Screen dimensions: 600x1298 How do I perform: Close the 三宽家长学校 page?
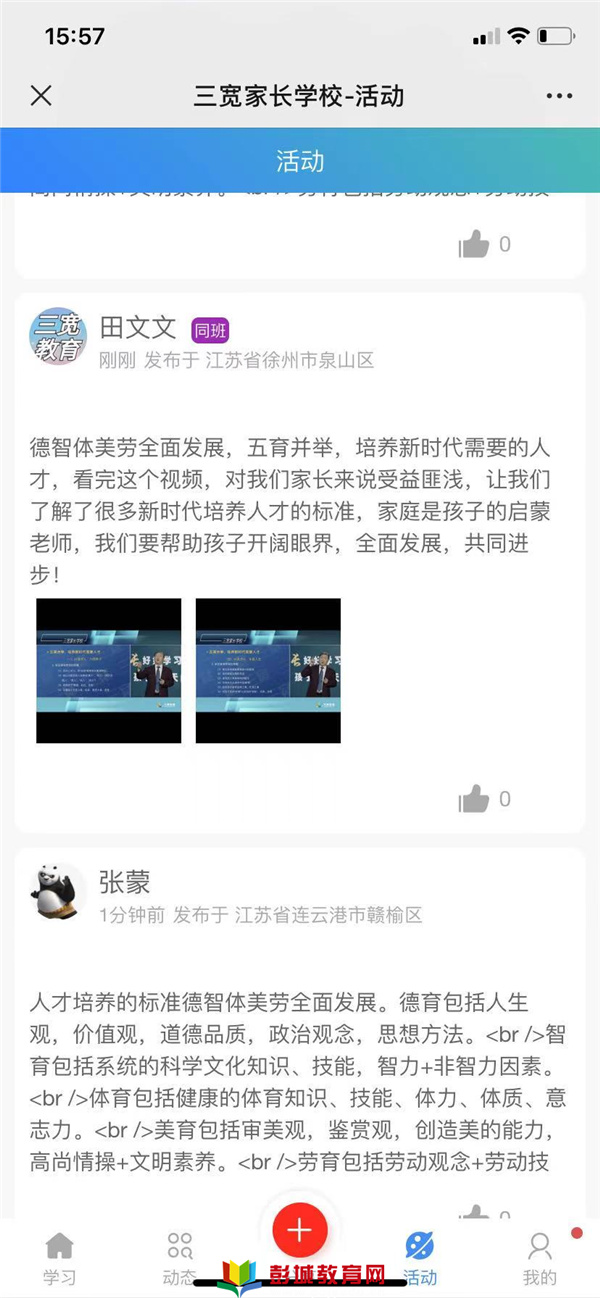[41, 96]
